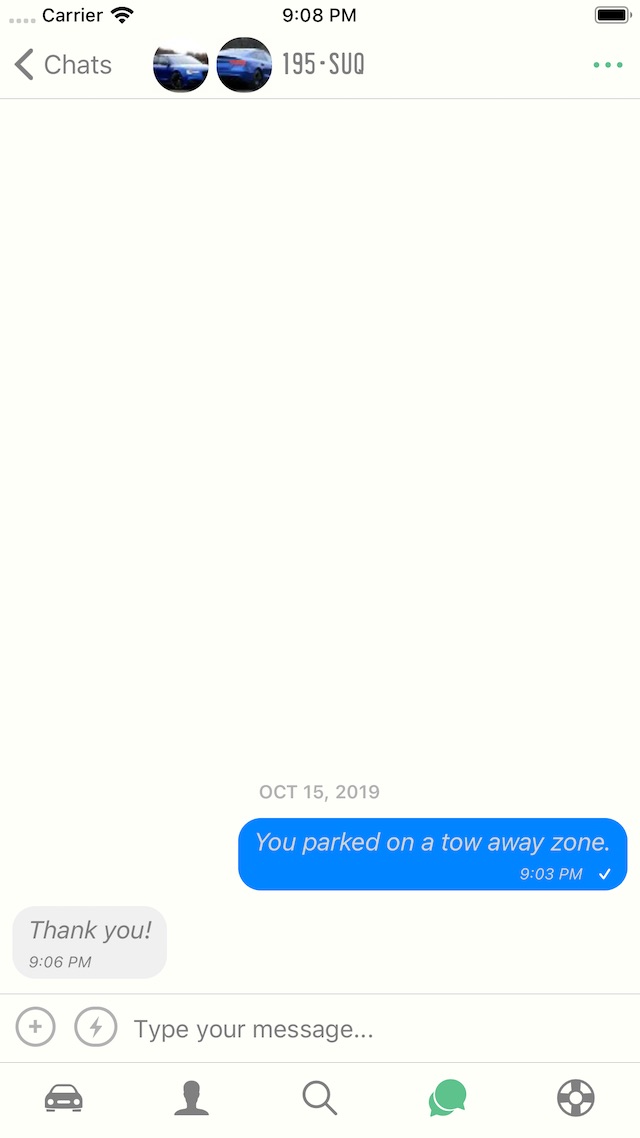Switch to the car tab
Screen dimensions: 640x1138
[64, 1098]
